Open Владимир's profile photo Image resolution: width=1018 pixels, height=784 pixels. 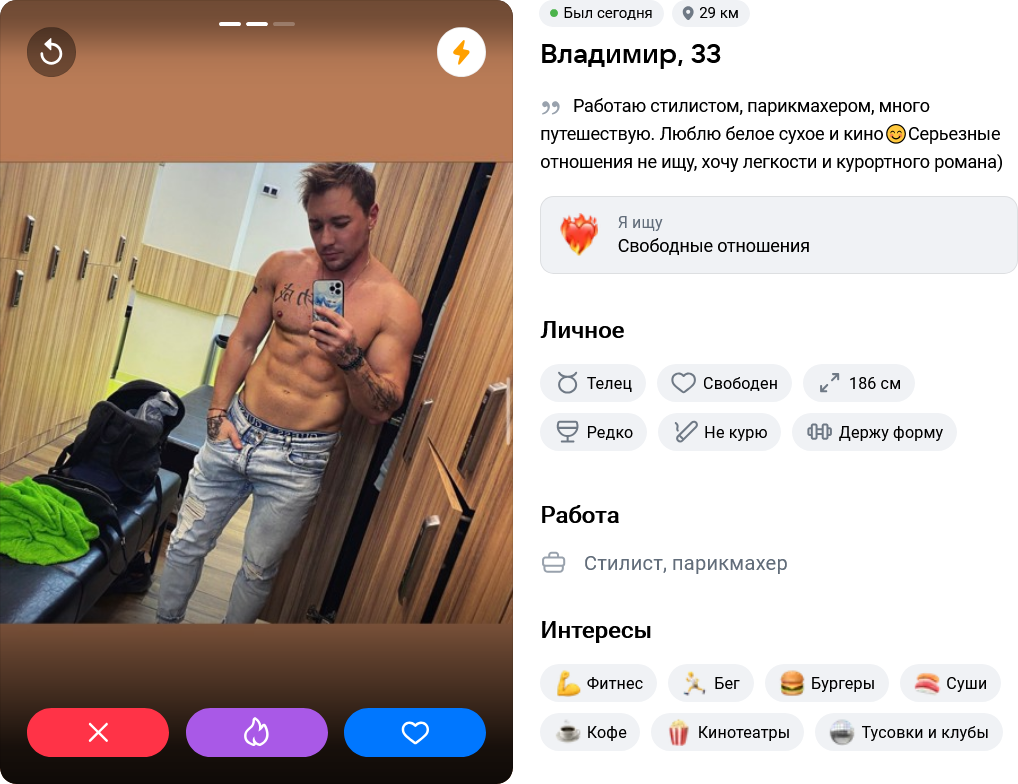click(256, 392)
